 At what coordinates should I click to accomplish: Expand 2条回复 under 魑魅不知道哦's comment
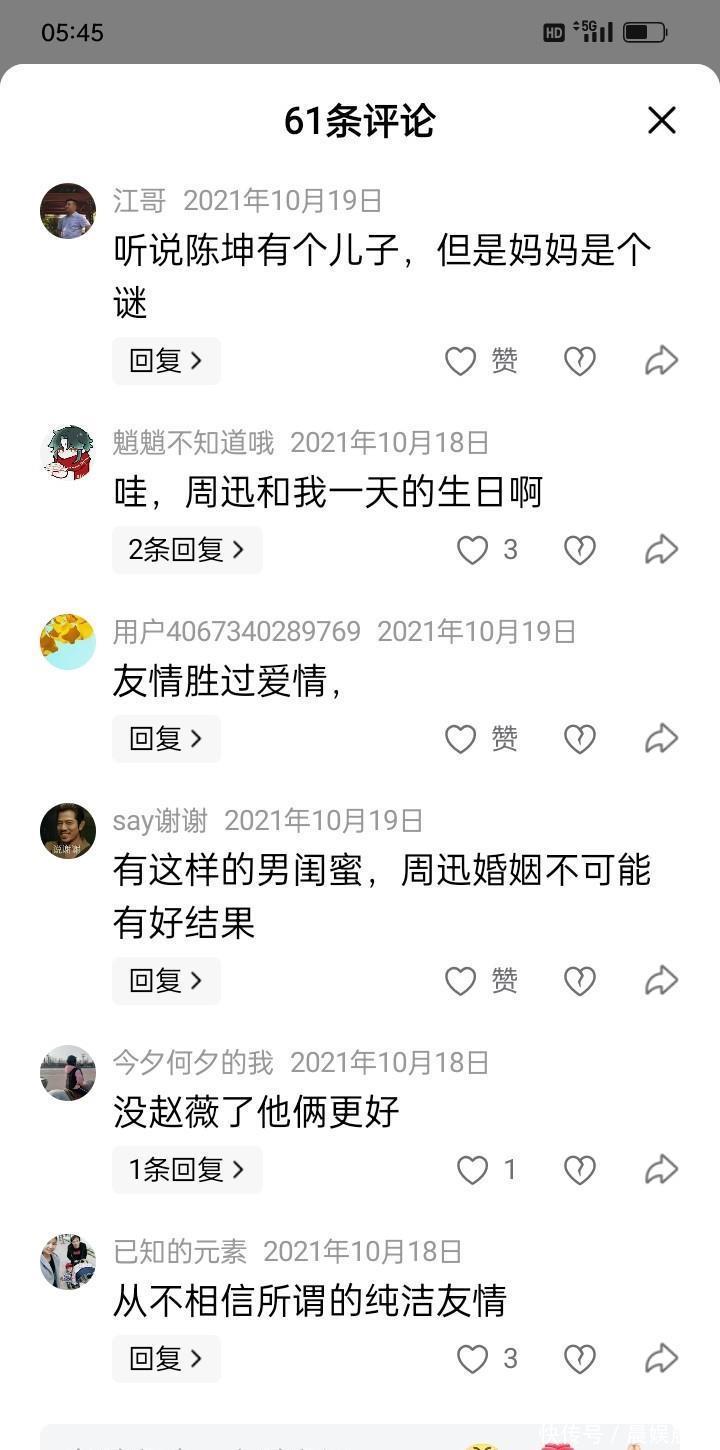(x=187, y=550)
